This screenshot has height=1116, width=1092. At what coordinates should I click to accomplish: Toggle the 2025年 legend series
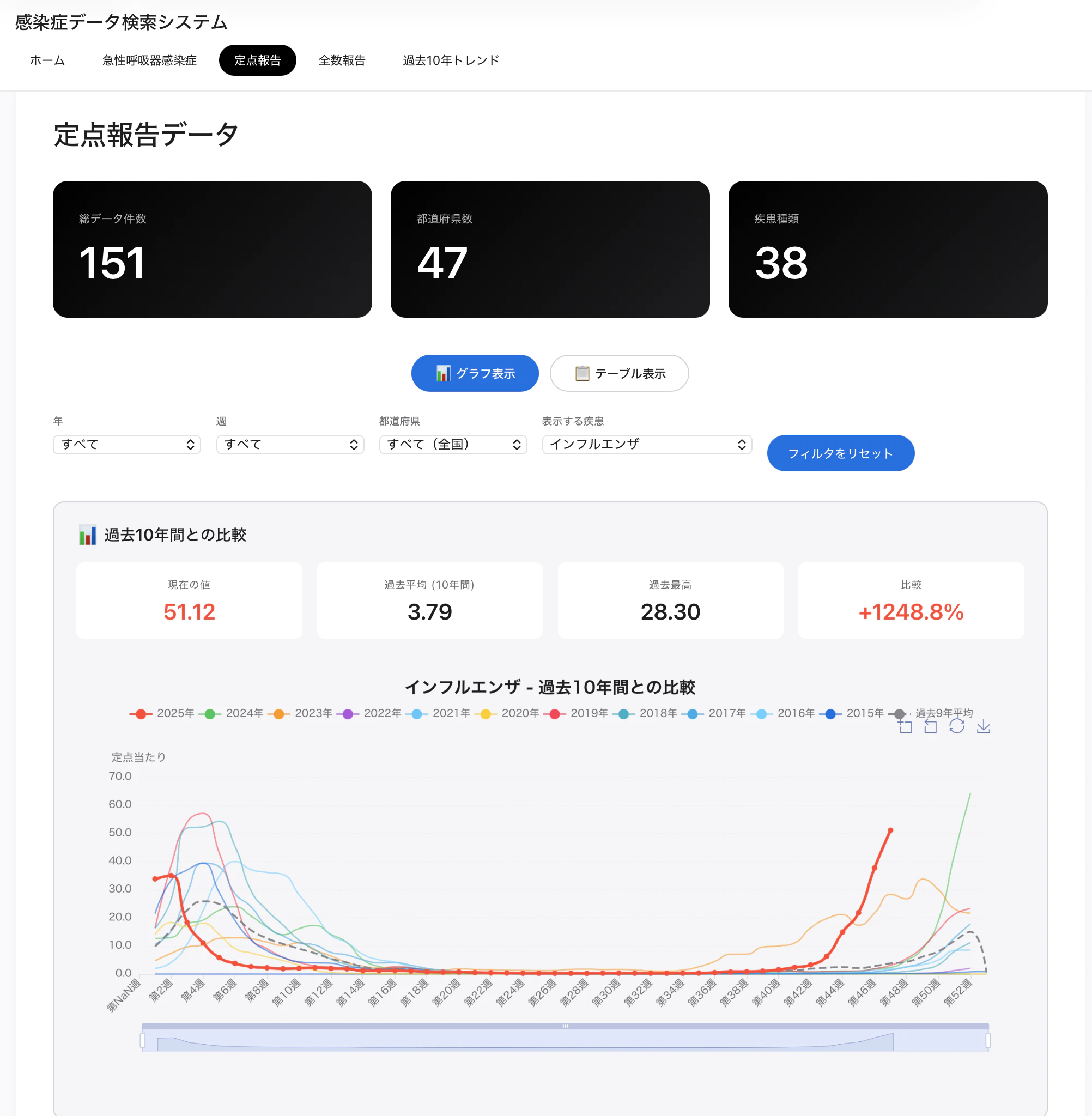(162, 713)
